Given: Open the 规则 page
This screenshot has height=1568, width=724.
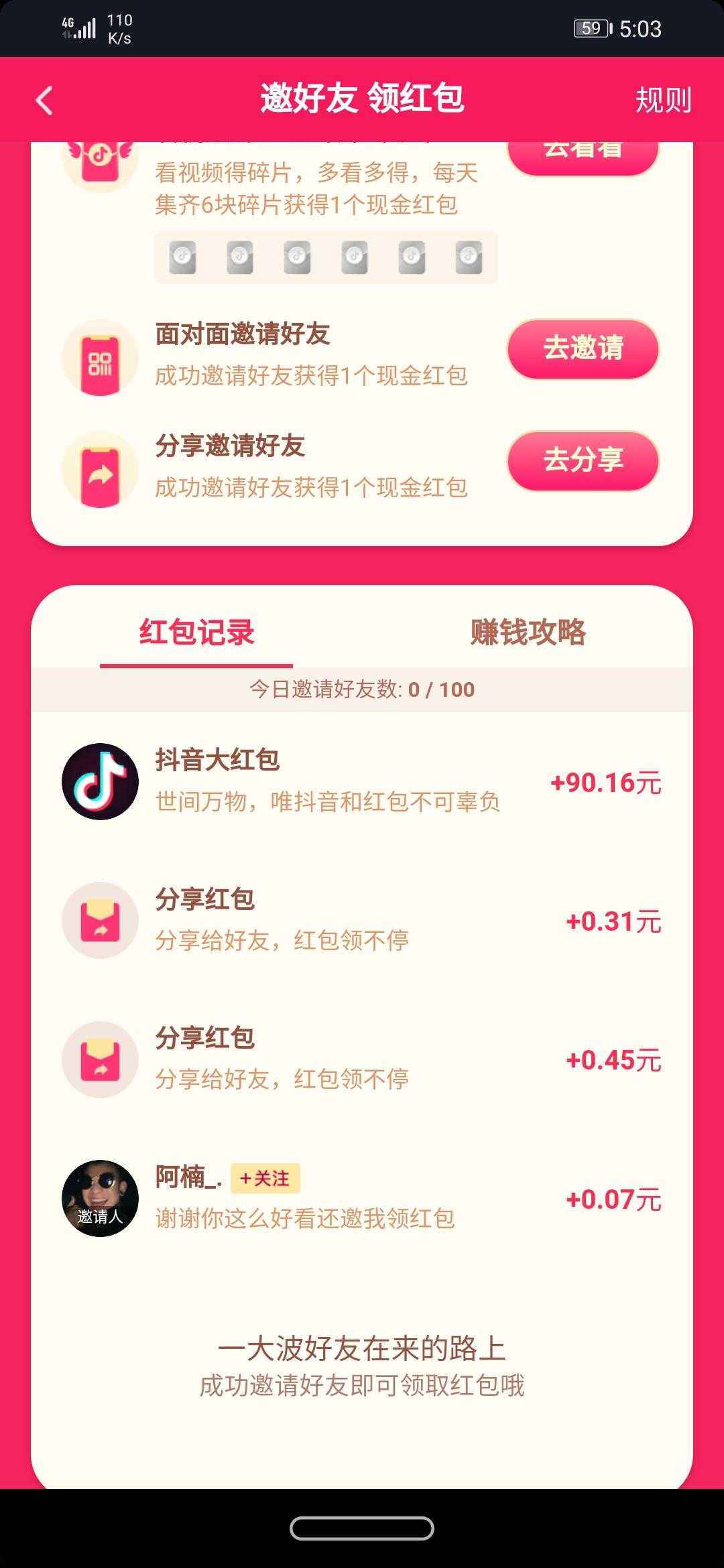Looking at the screenshot, I should tap(662, 101).
